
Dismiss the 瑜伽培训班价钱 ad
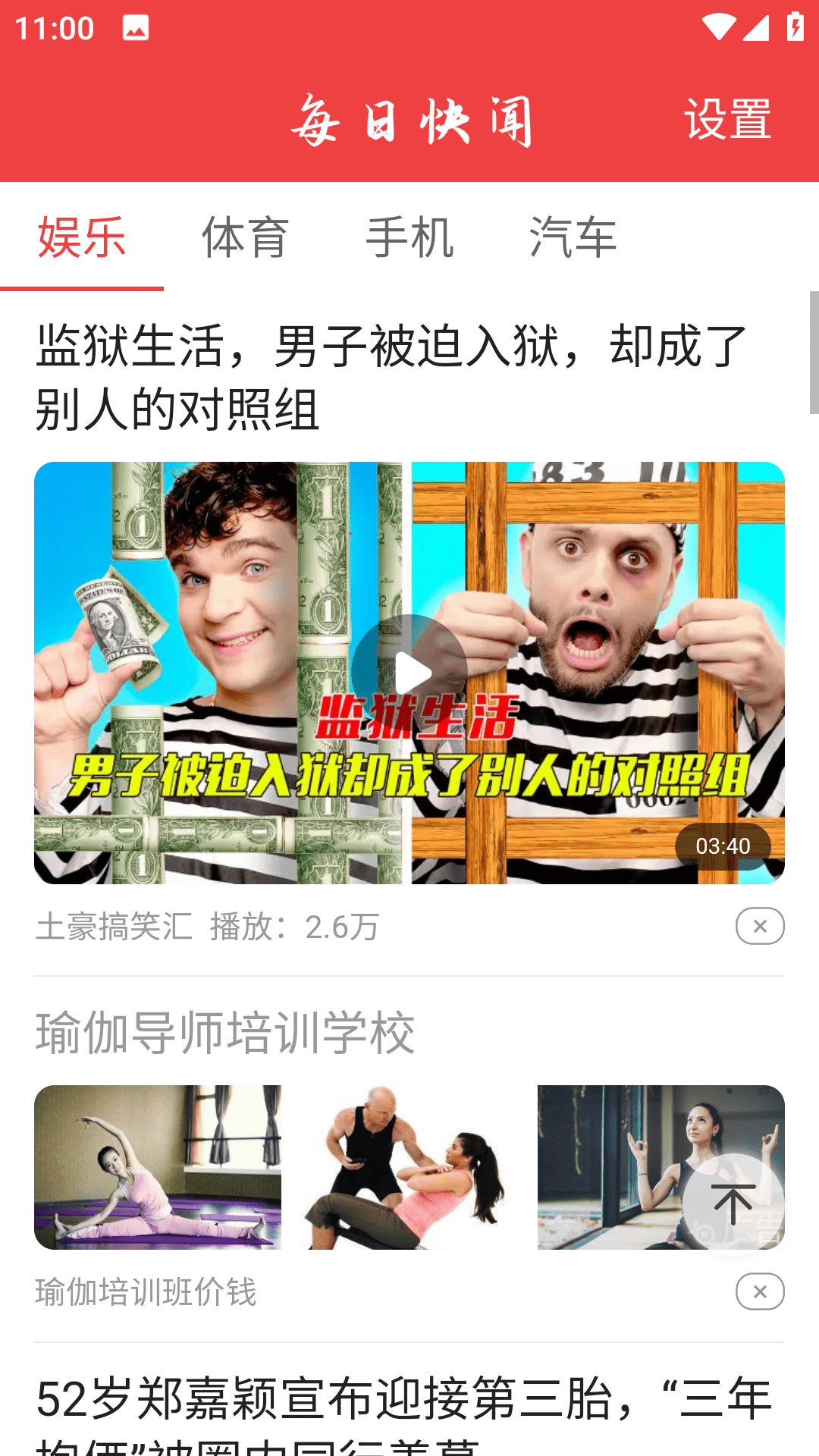[x=760, y=1291]
